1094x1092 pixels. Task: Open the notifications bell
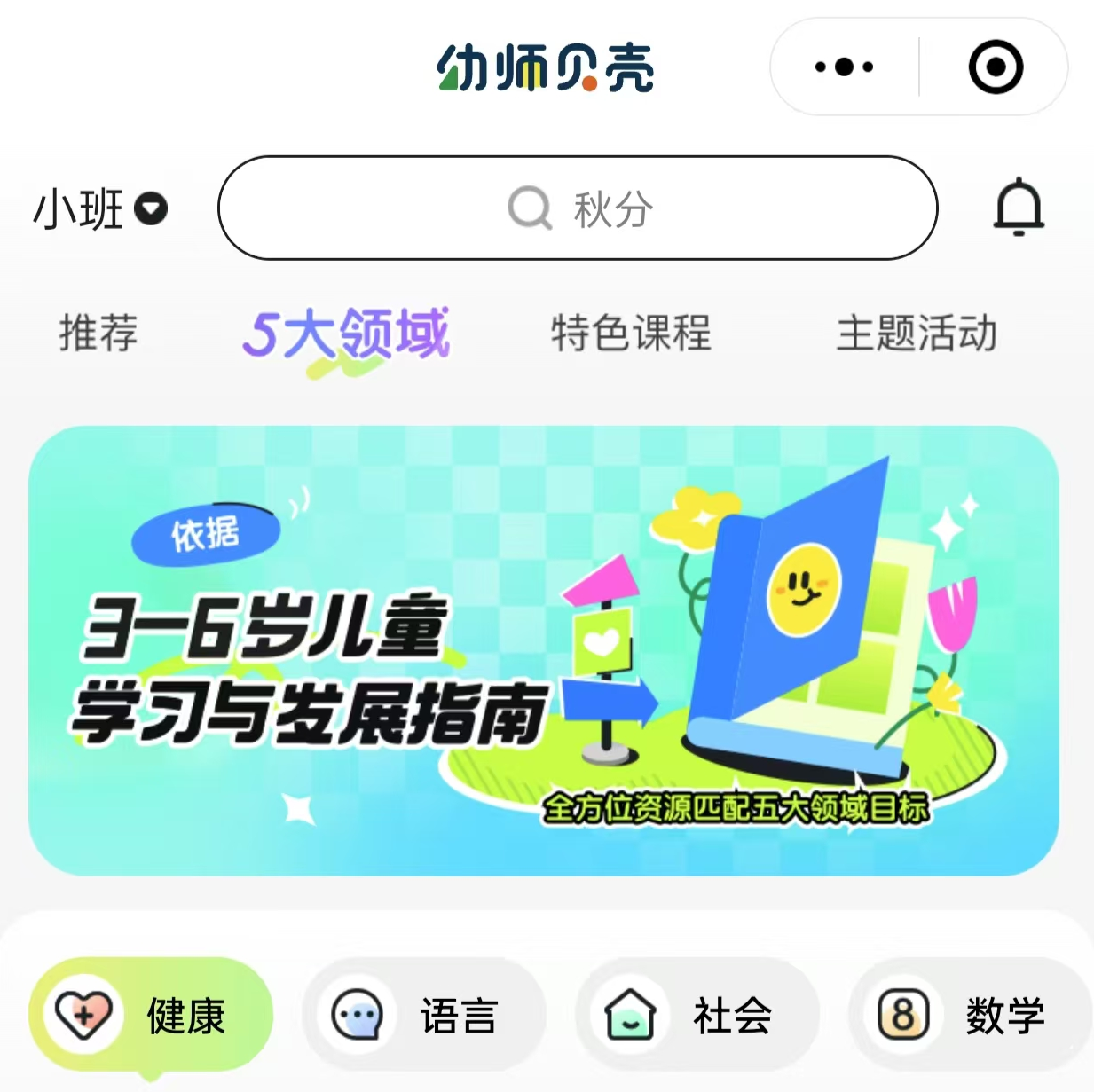[x=1018, y=208]
